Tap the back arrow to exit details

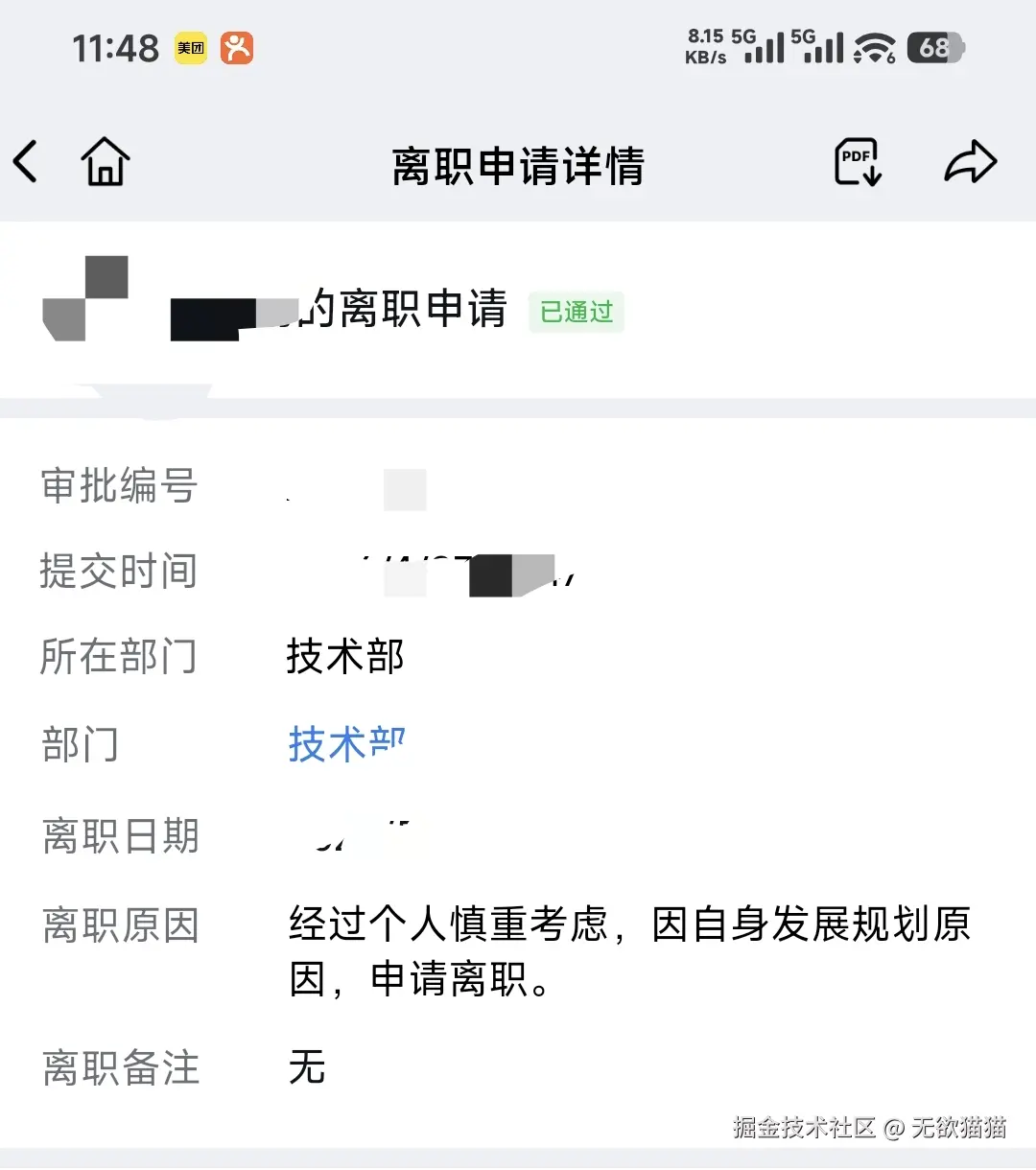click(x=26, y=162)
